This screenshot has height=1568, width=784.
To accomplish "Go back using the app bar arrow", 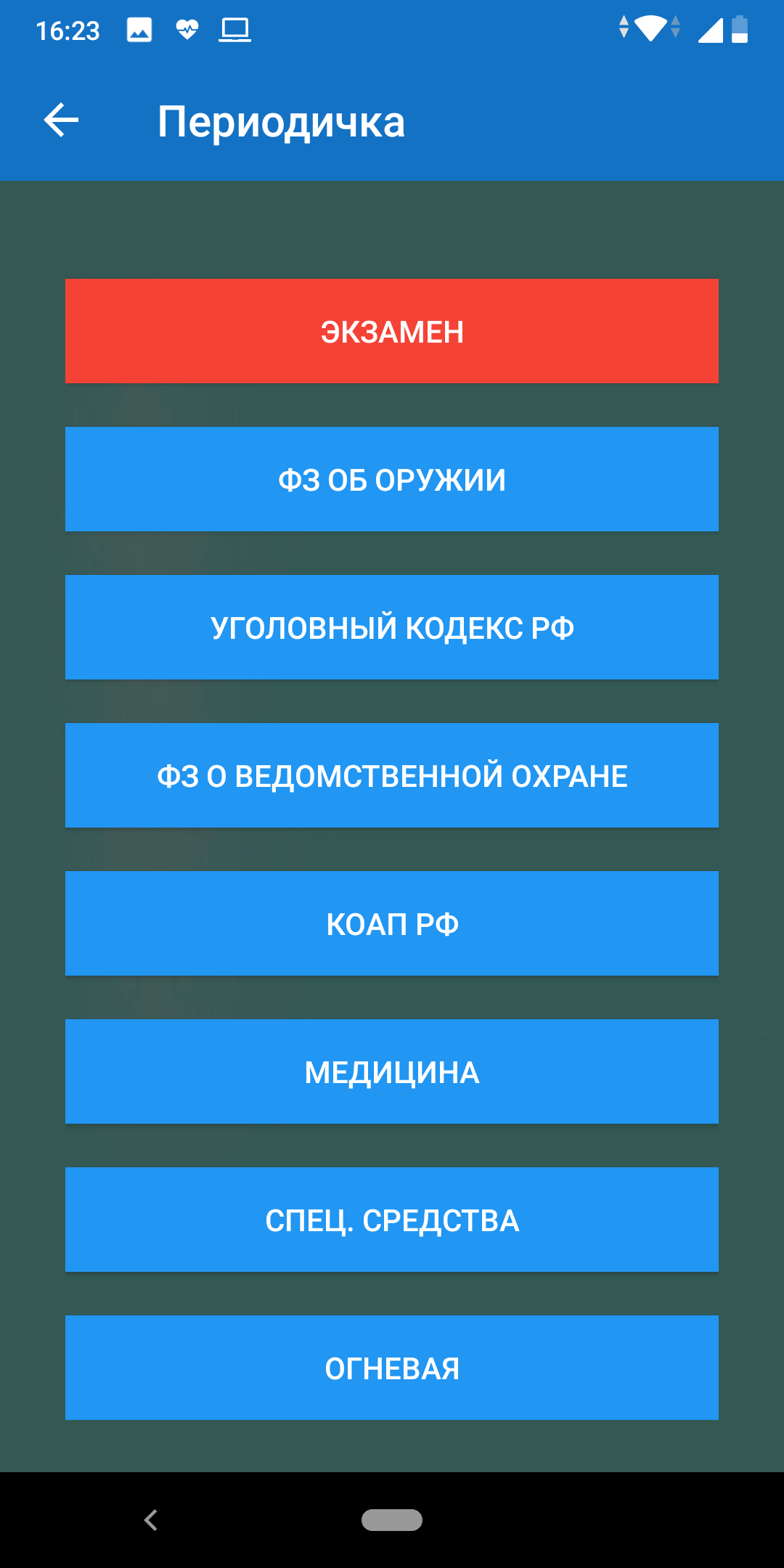I will [61, 121].
